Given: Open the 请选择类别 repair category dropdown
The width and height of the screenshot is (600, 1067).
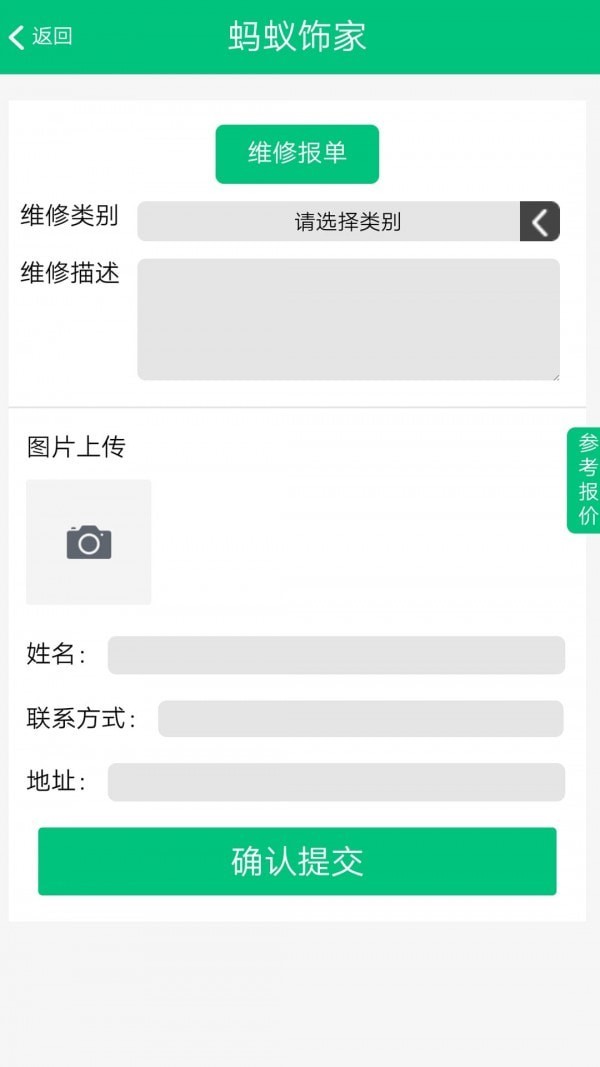Looking at the screenshot, I should tap(348, 221).
